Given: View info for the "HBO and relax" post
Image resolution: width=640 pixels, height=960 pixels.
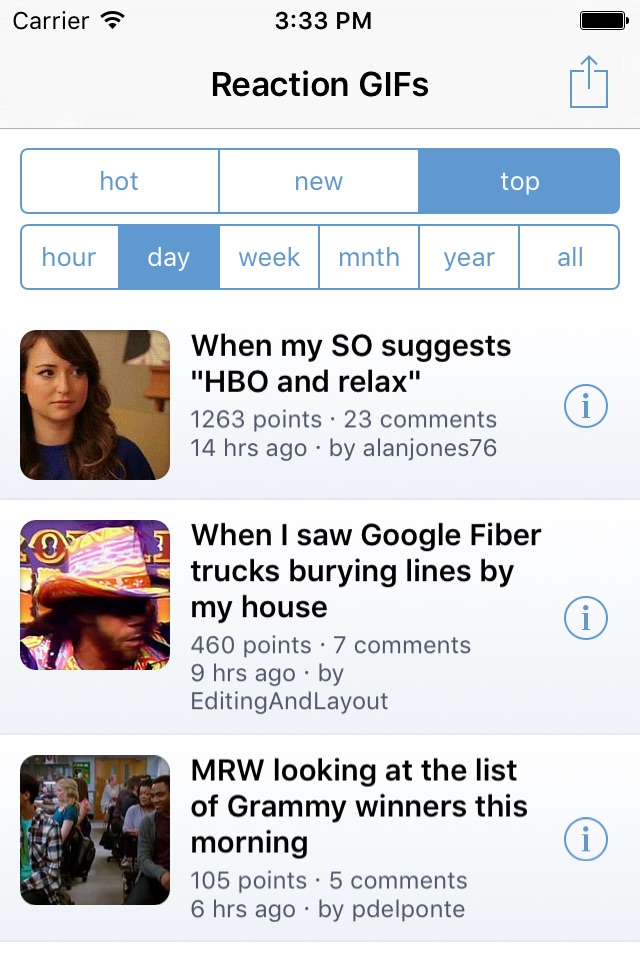Looking at the screenshot, I should click(x=586, y=406).
